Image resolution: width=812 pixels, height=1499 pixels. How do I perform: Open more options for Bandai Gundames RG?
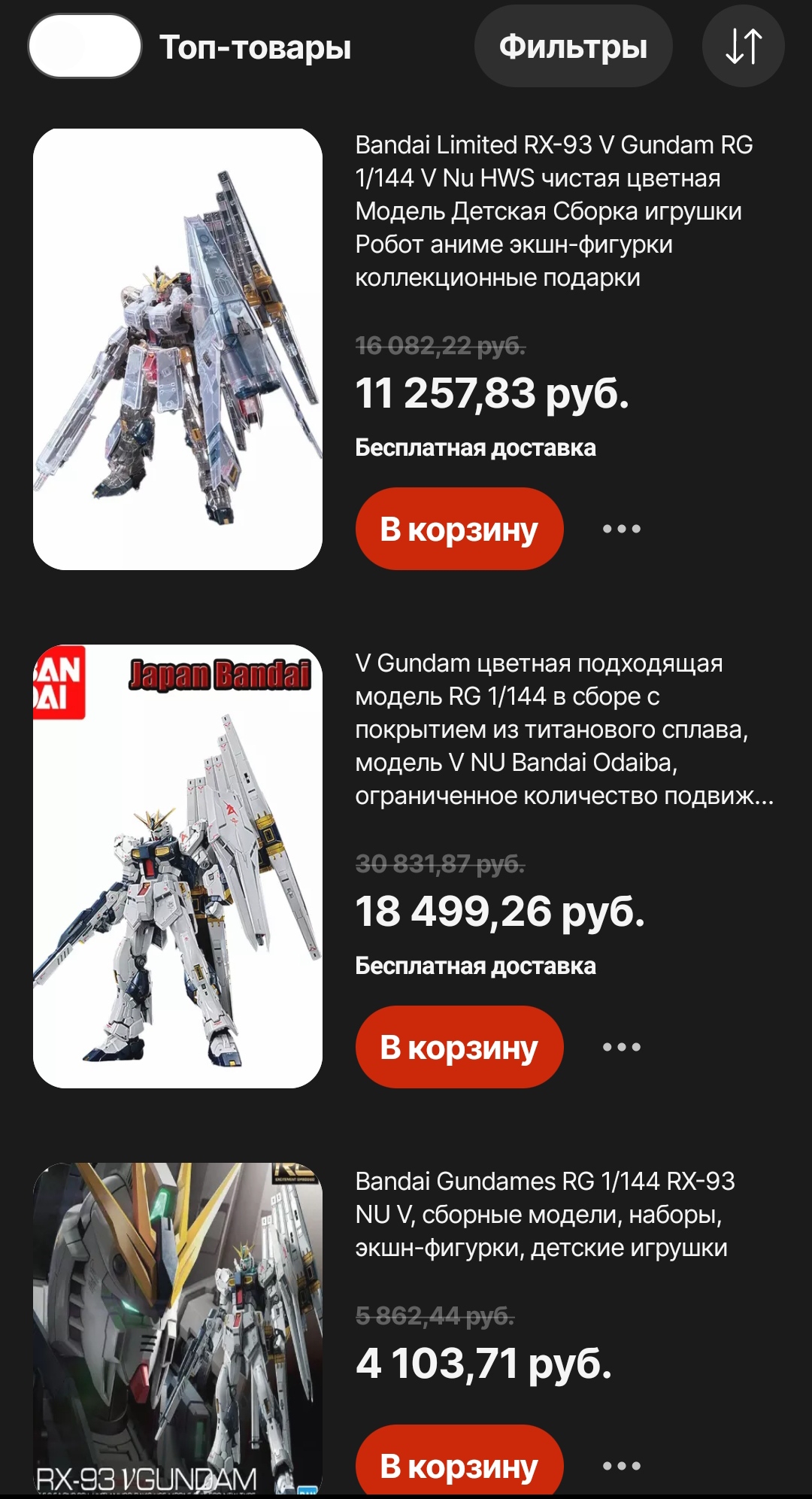click(621, 1465)
